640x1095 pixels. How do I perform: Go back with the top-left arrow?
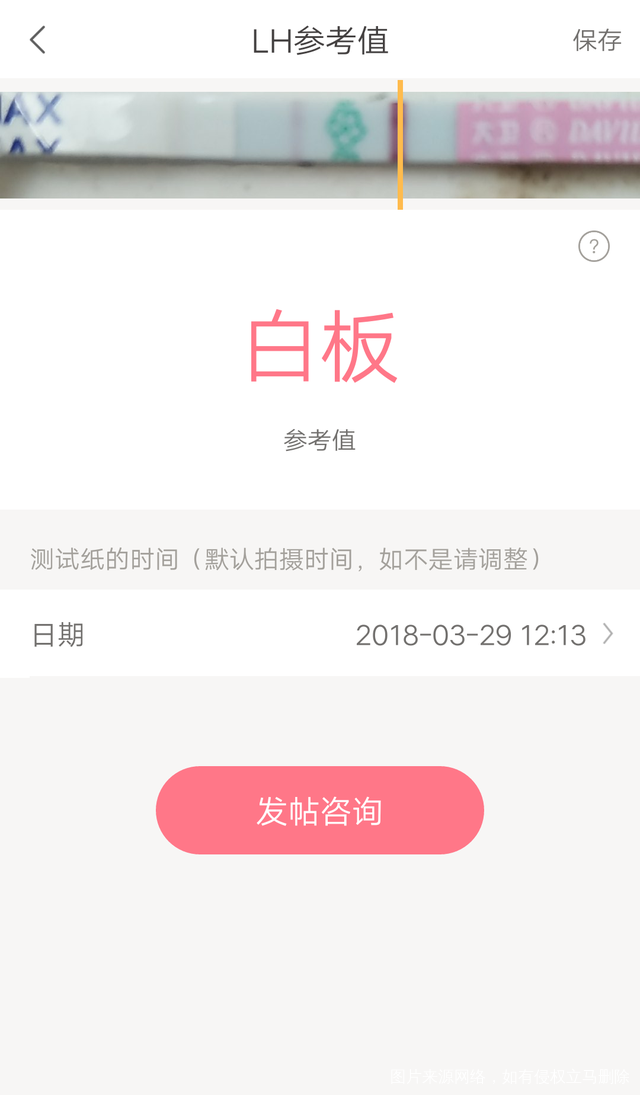point(38,40)
